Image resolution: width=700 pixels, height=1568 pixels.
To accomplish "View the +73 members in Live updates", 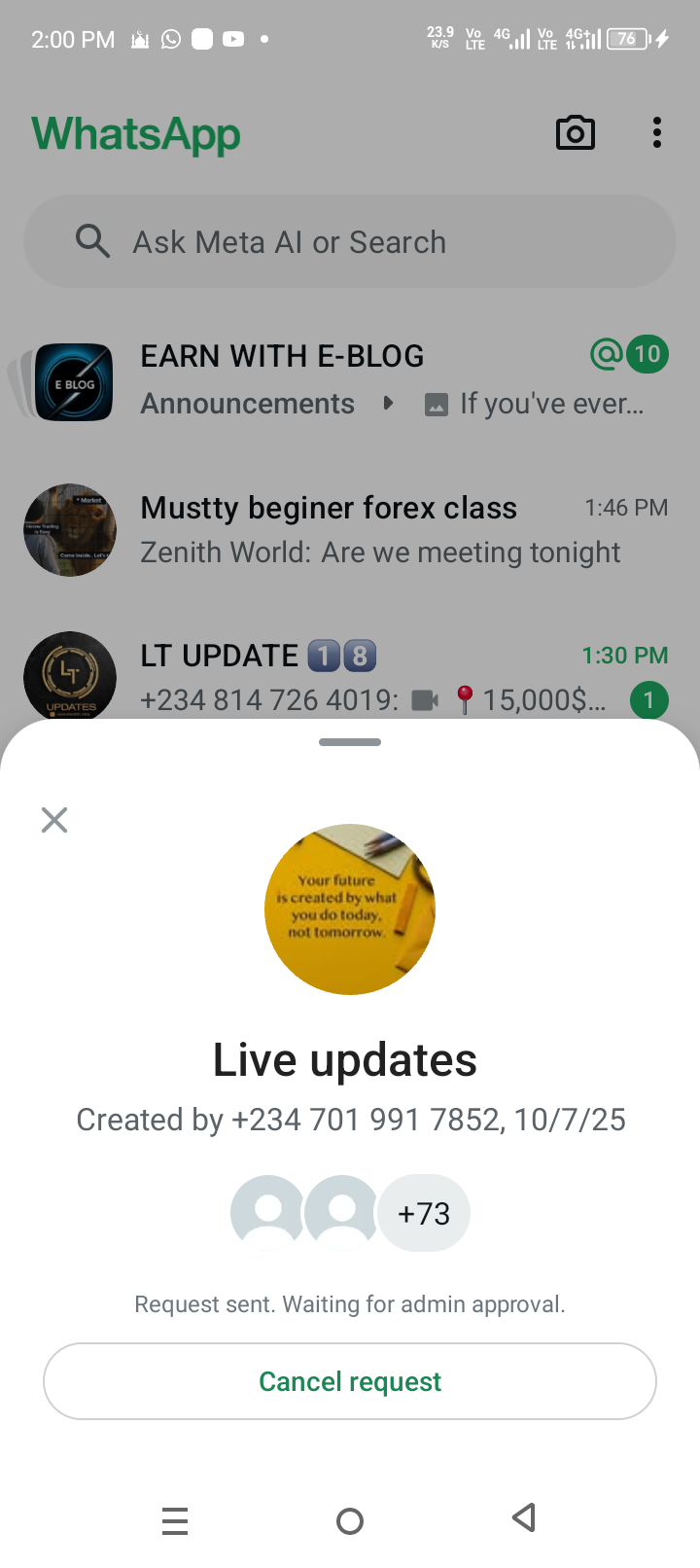I will tap(424, 1213).
